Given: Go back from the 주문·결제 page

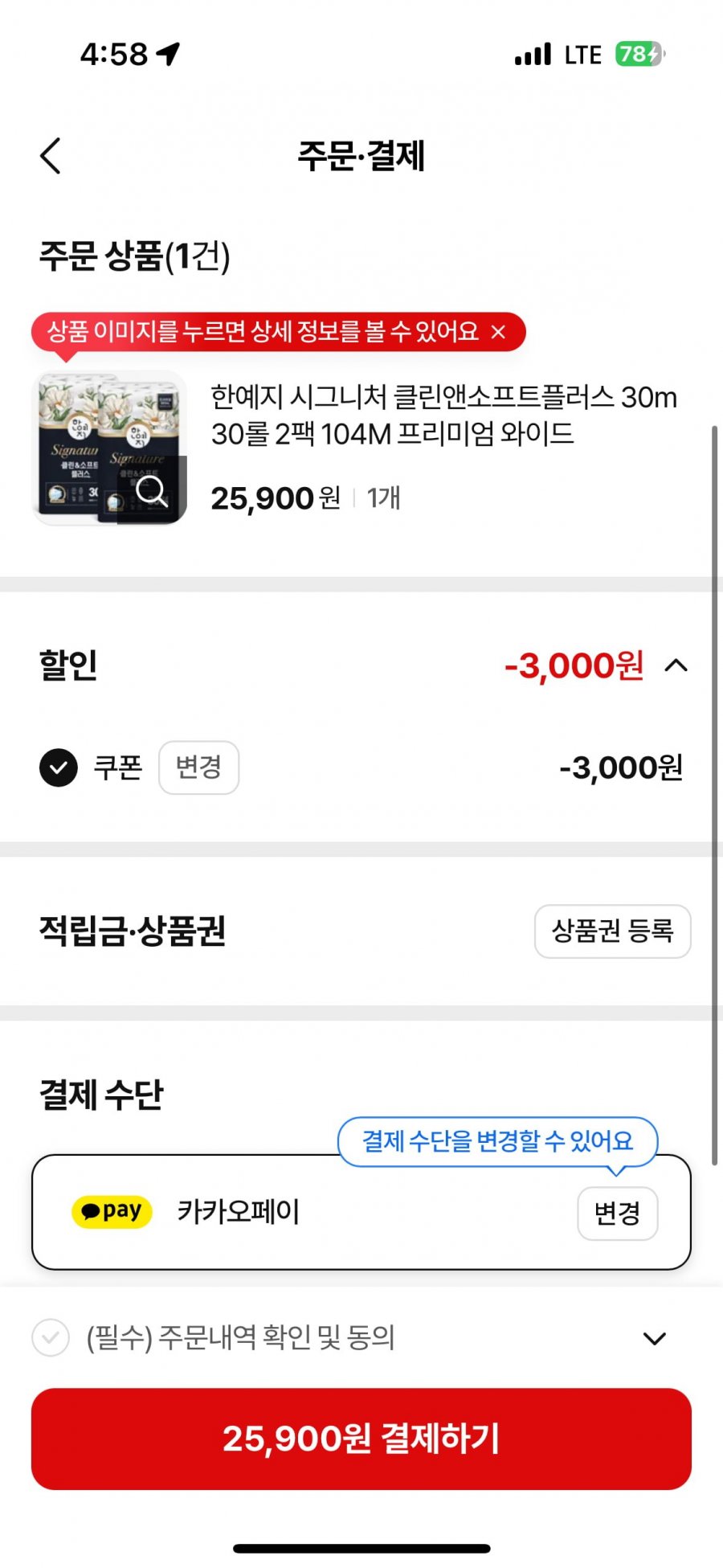Looking at the screenshot, I should (x=51, y=156).
